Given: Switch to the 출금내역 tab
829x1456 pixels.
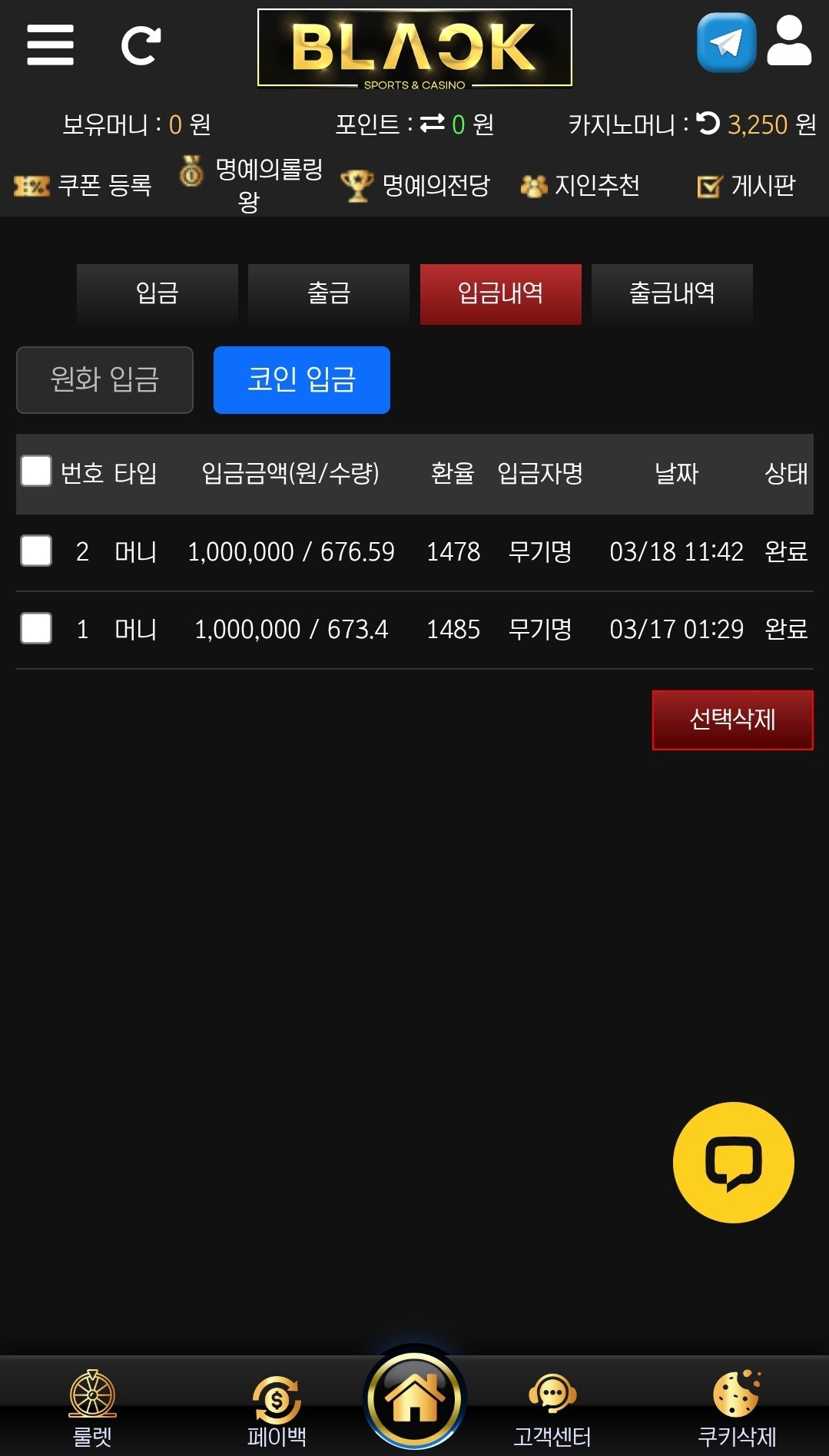Looking at the screenshot, I should click(672, 293).
